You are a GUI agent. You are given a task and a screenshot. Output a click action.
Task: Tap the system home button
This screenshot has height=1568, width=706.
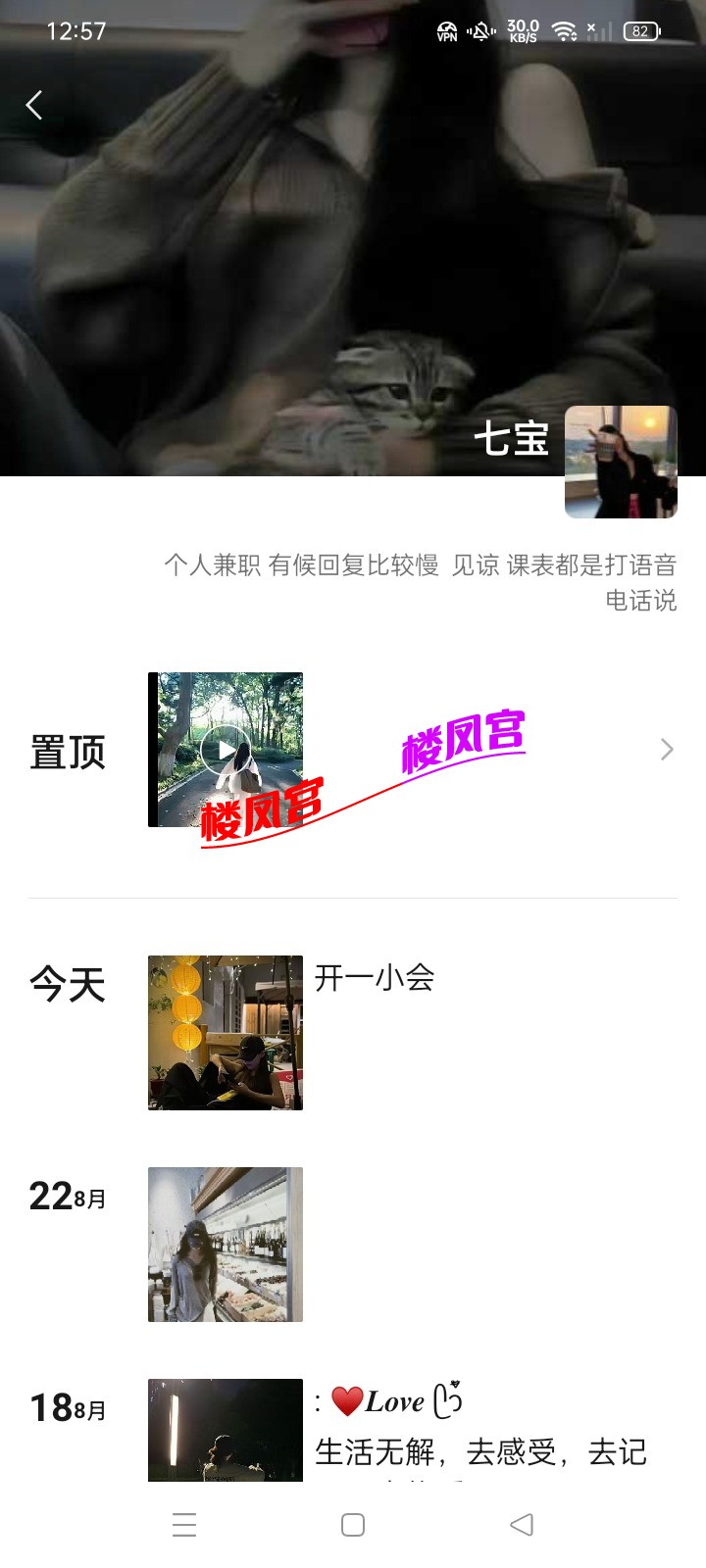[x=353, y=1525]
